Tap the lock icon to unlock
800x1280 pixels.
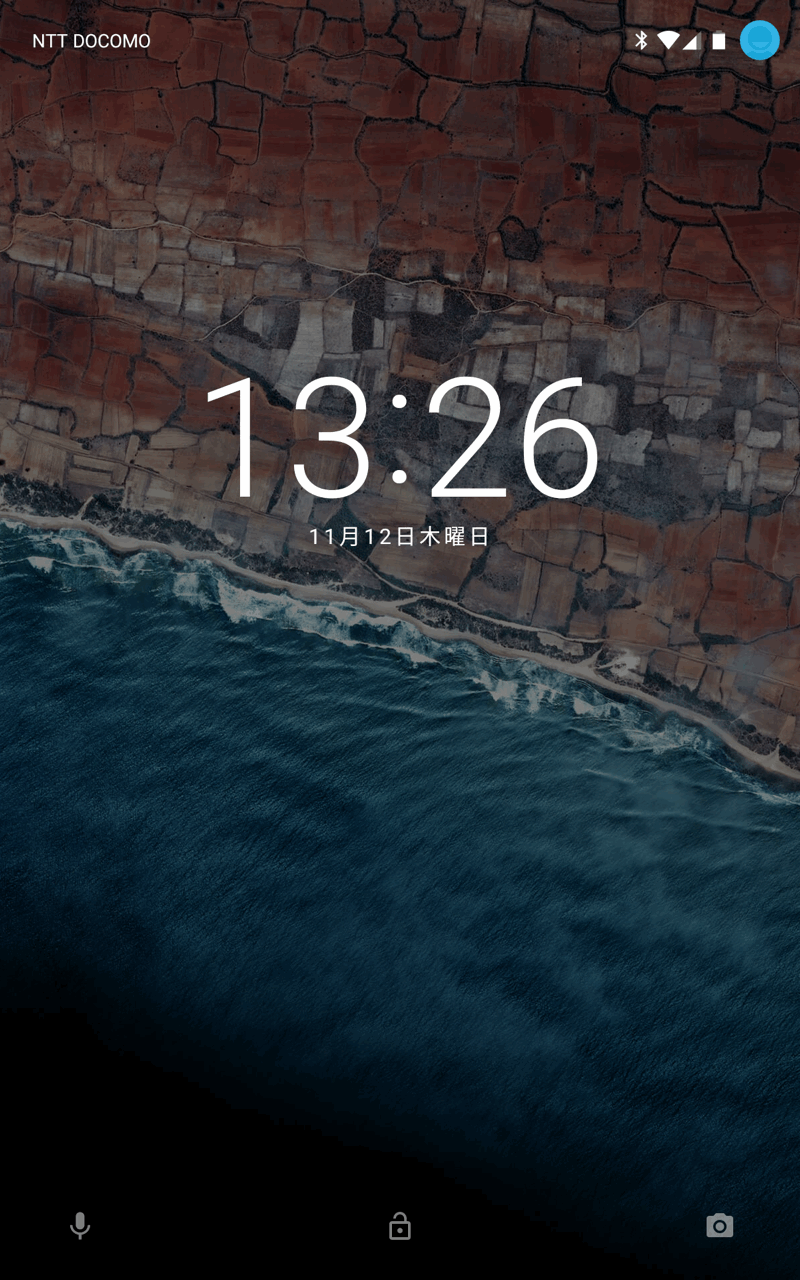pyautogui.click(x=400, y=1226)
